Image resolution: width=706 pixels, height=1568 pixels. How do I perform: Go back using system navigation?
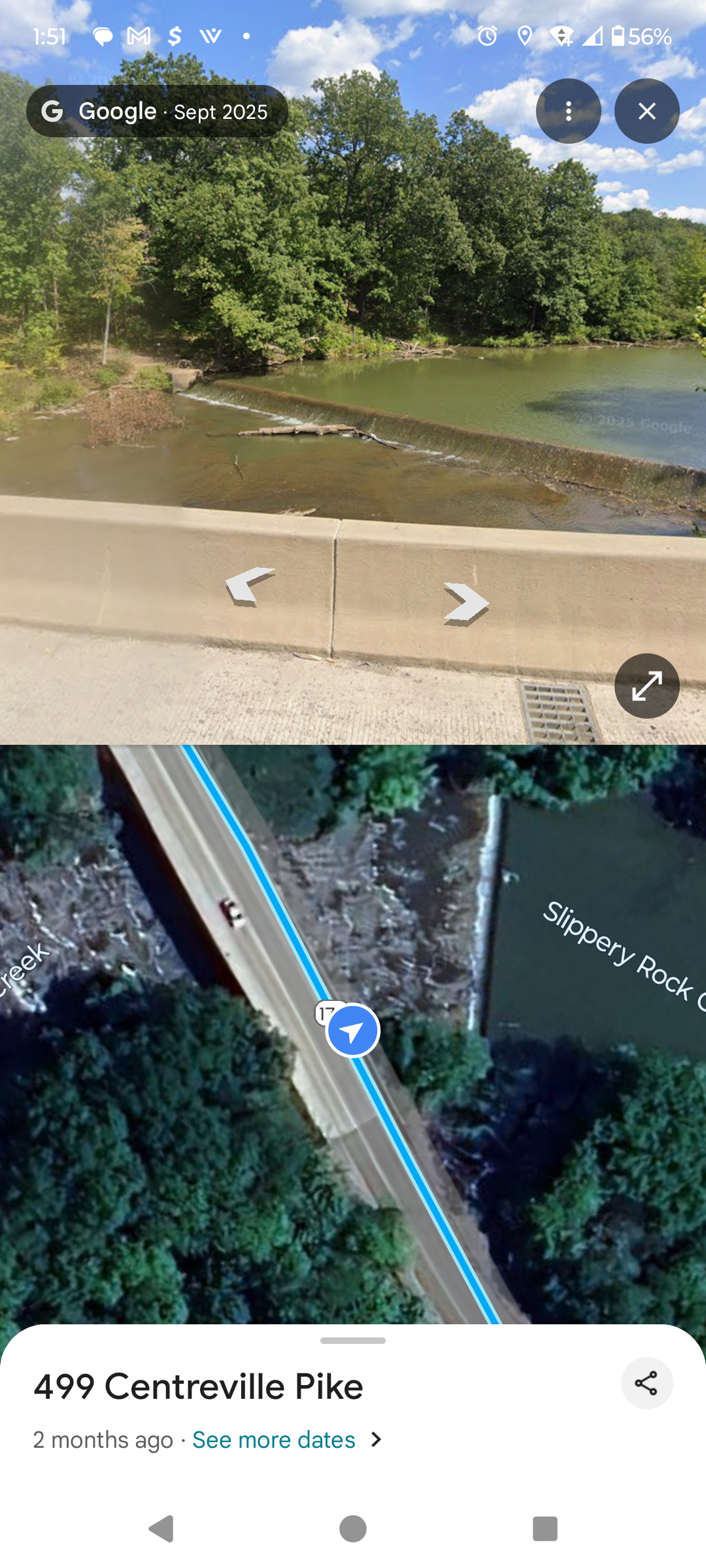click(161, 1529)
